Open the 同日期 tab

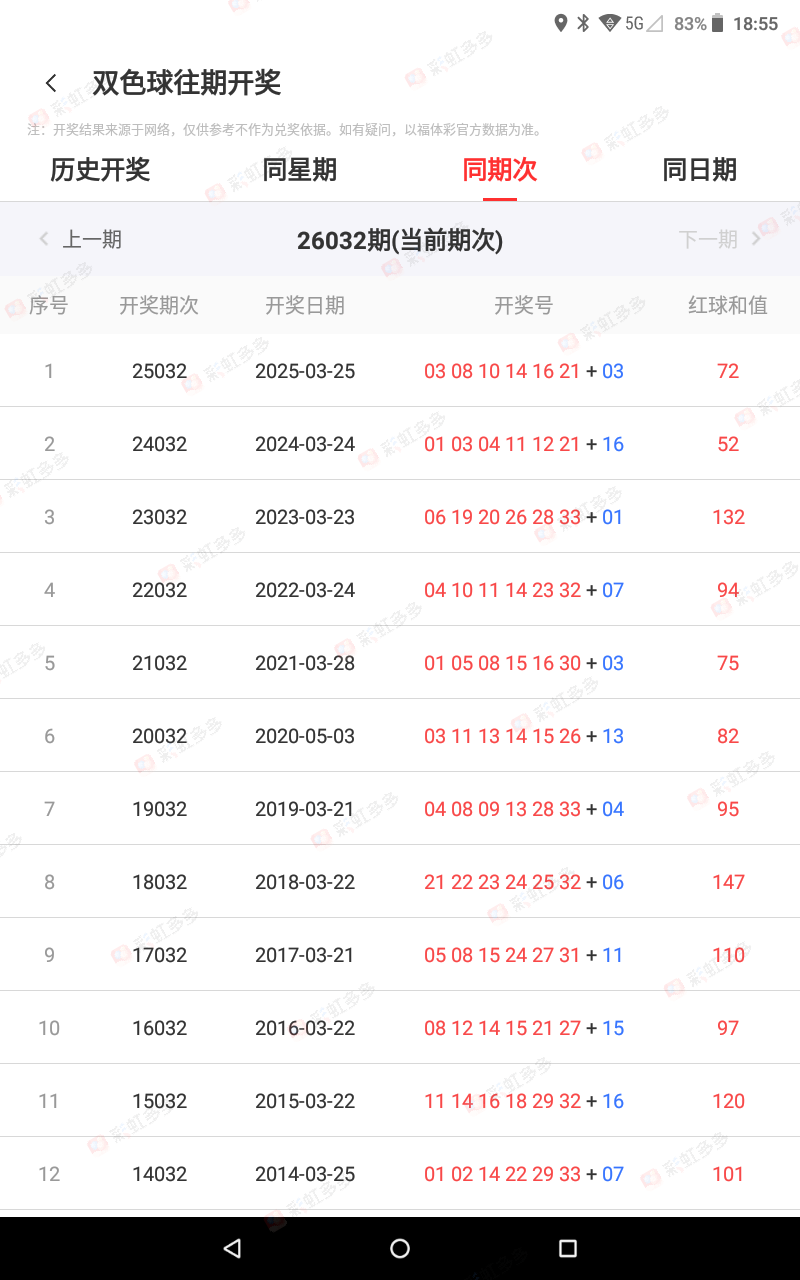coord(700,170)
